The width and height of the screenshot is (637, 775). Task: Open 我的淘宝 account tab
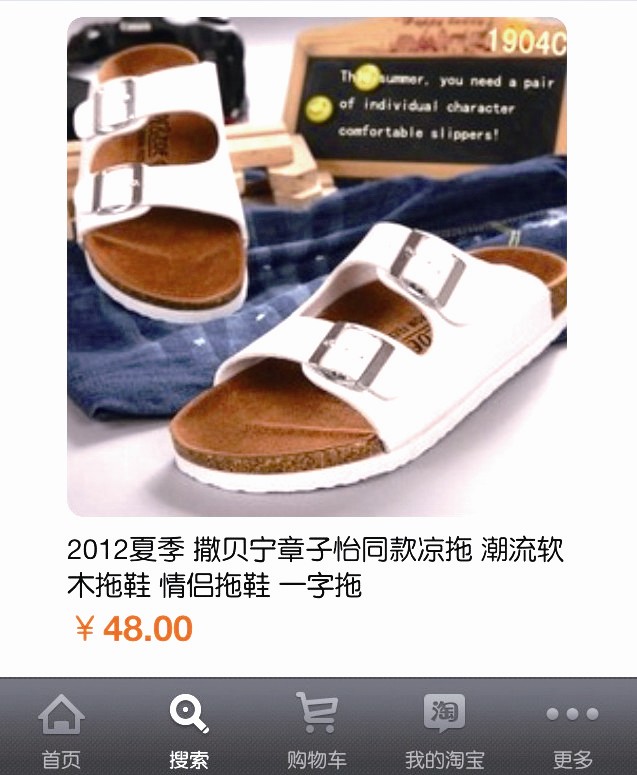[x=444, y=730]
